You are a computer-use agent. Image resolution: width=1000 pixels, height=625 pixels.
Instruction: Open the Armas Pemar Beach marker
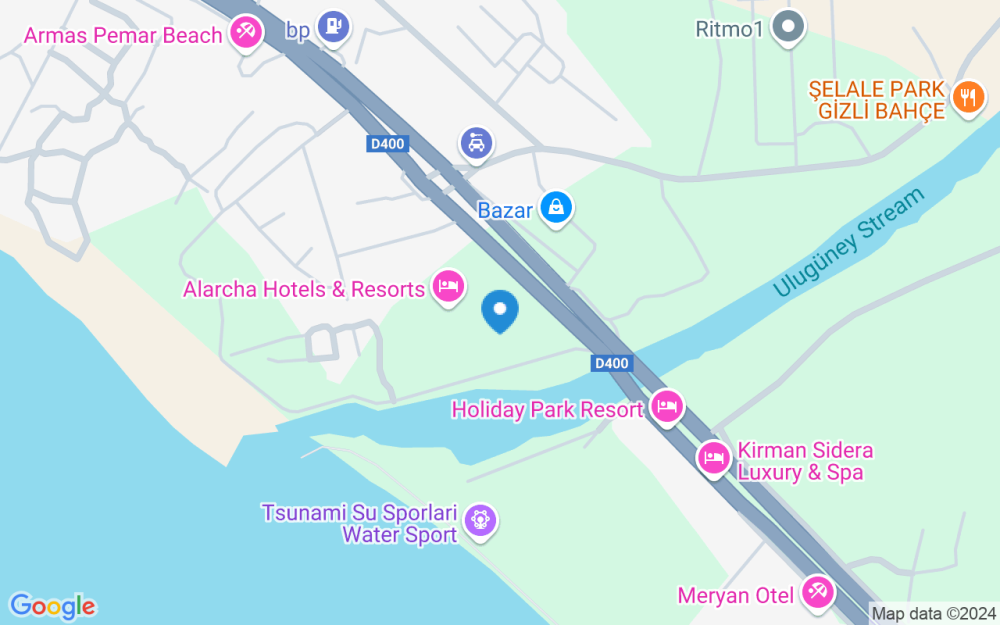(245, 33)
